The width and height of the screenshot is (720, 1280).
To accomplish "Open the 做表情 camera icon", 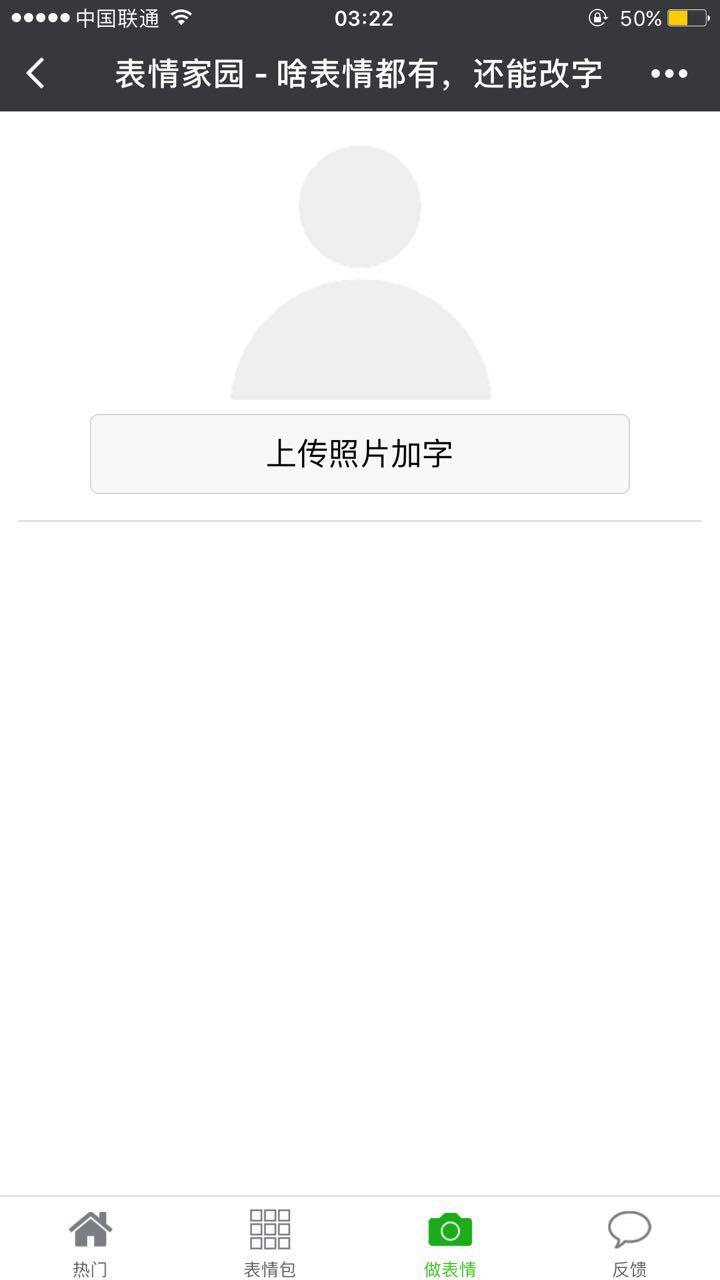I will click(x=449, y=1228).
